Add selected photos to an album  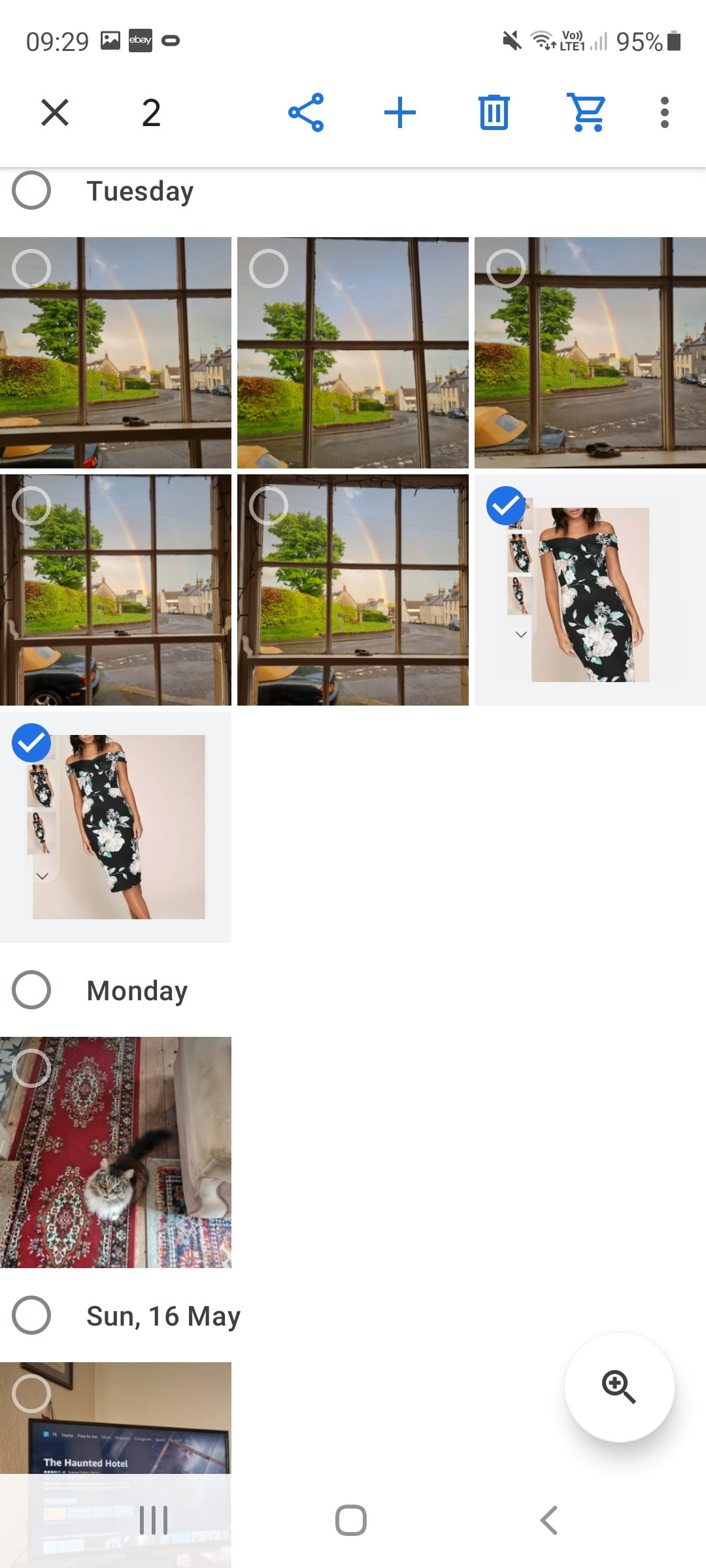(400, 112)
